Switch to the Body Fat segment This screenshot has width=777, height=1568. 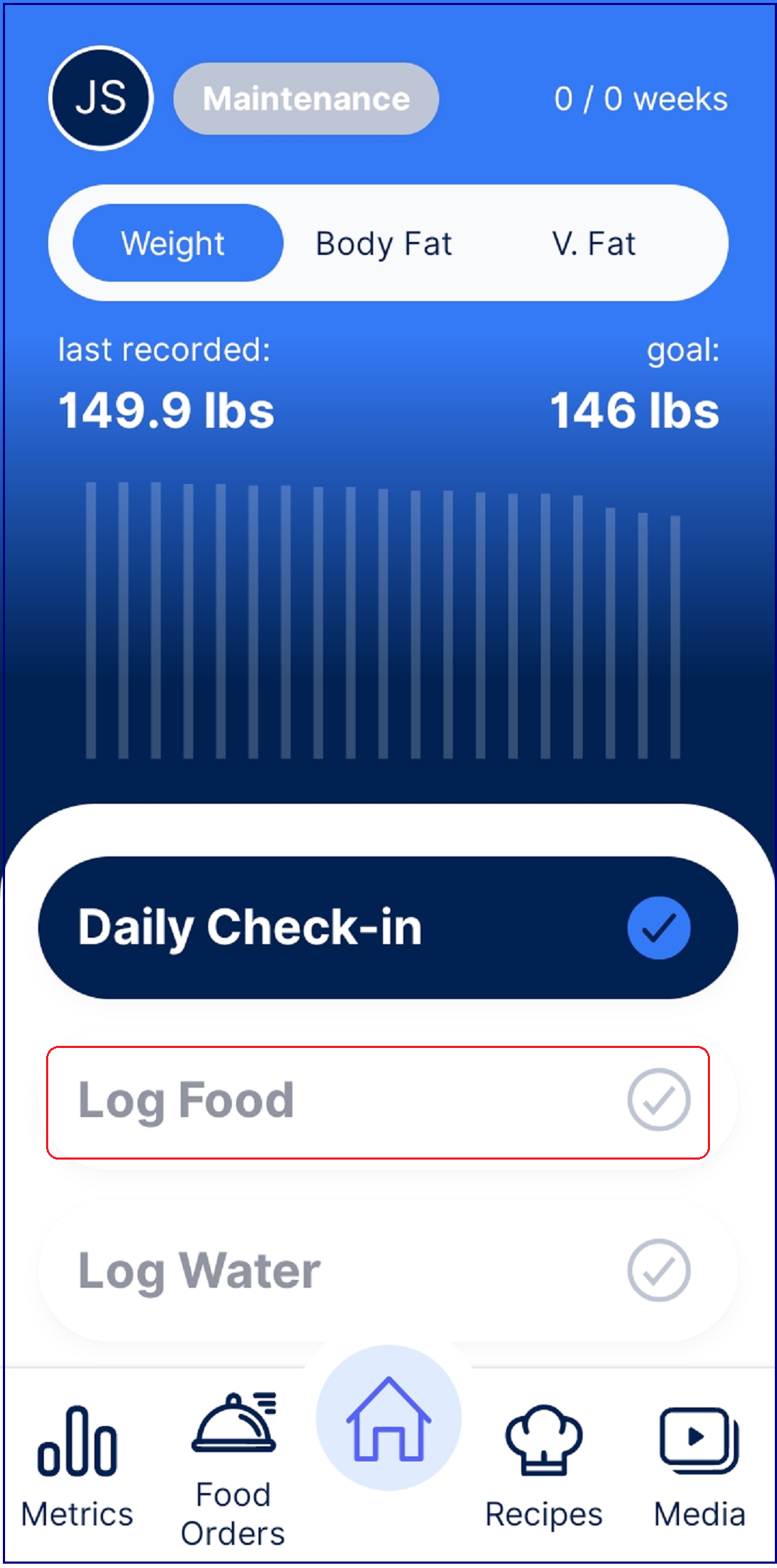pyautogui.click(x=384, y=243)
